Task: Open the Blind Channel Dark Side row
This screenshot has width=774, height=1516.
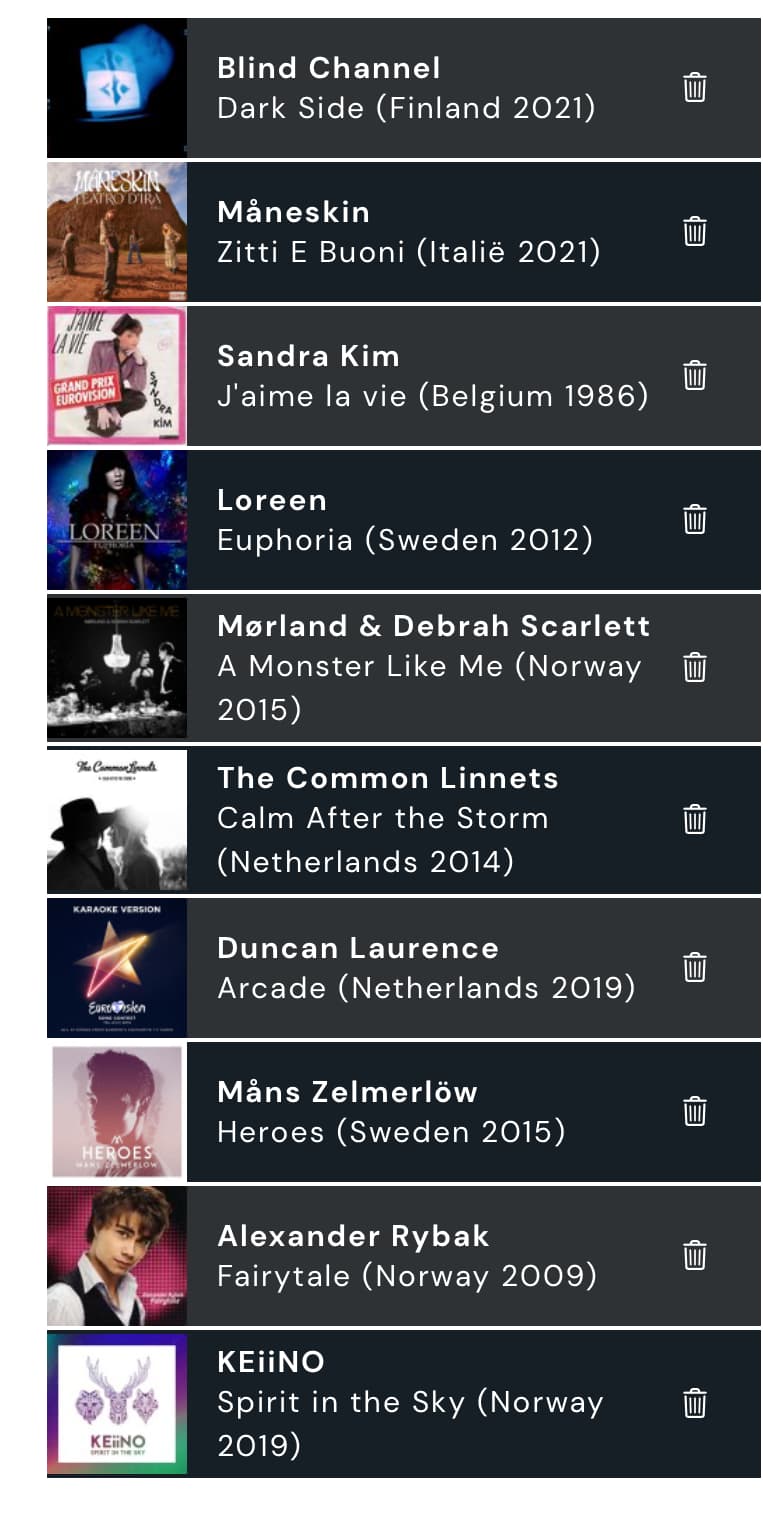Action: coord(404,88)
